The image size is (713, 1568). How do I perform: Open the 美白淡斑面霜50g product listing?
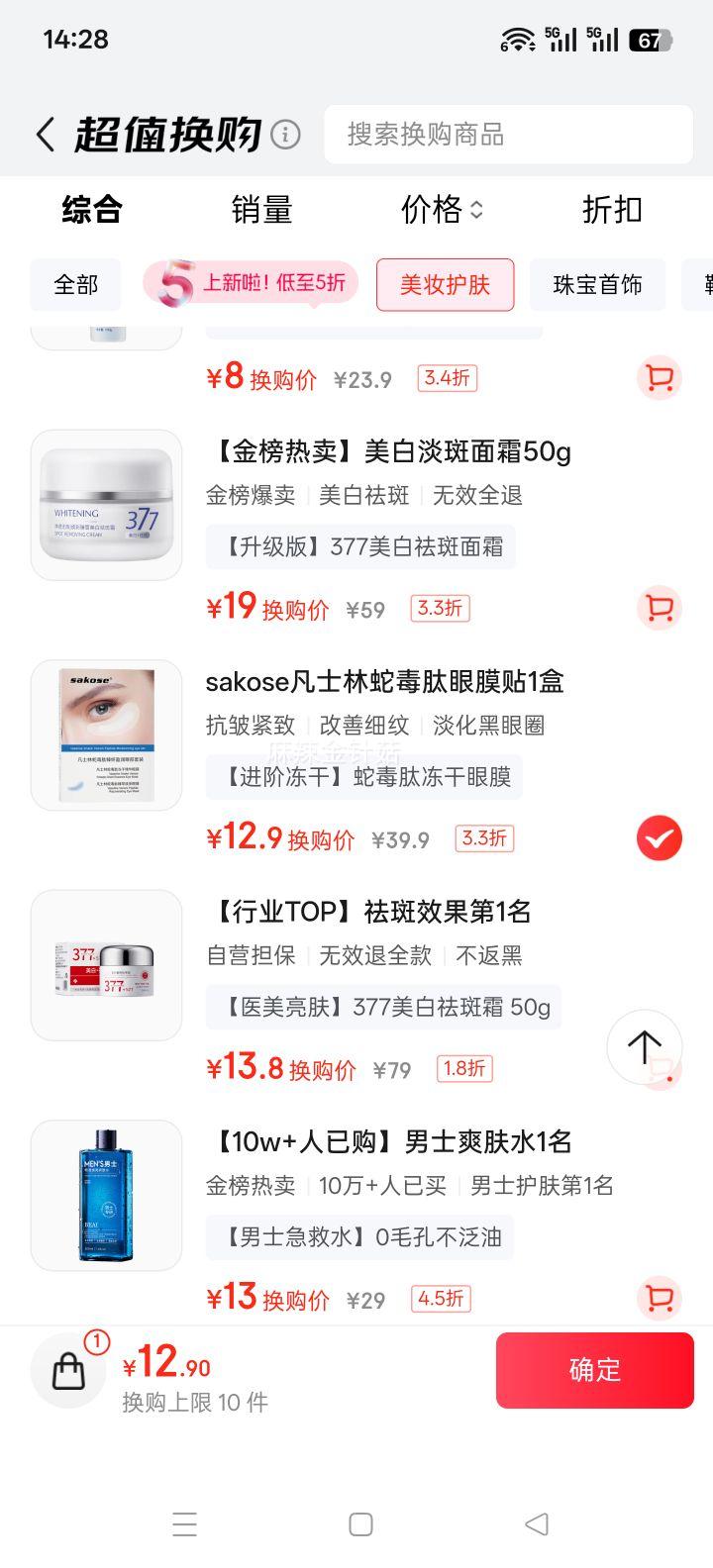385,450
